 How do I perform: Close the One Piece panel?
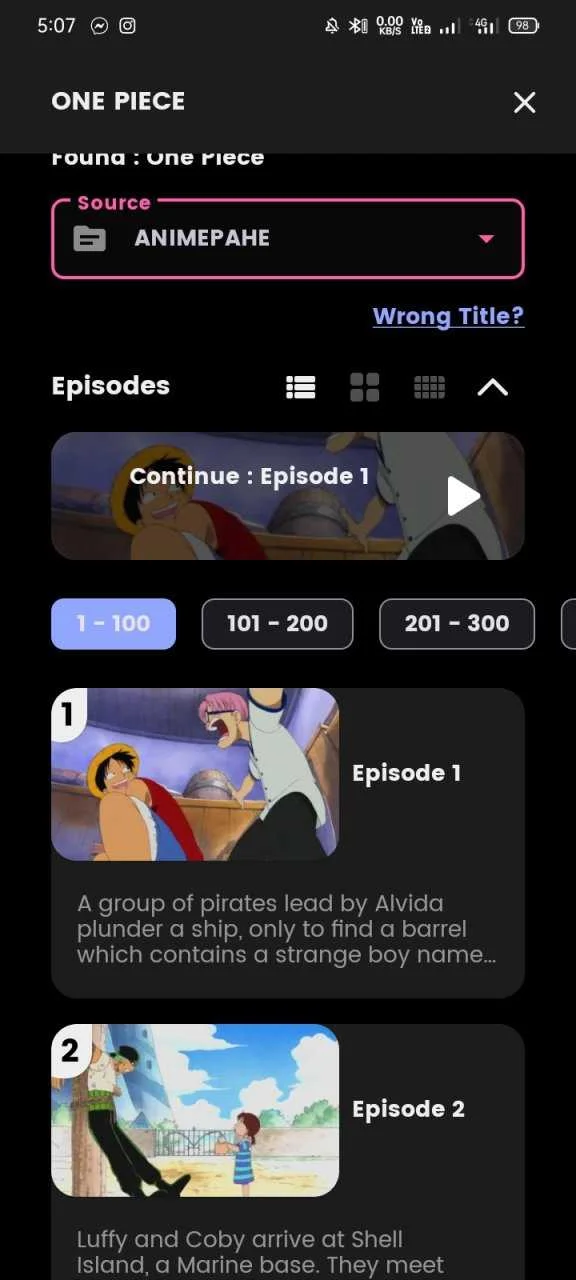click(524, 102)
